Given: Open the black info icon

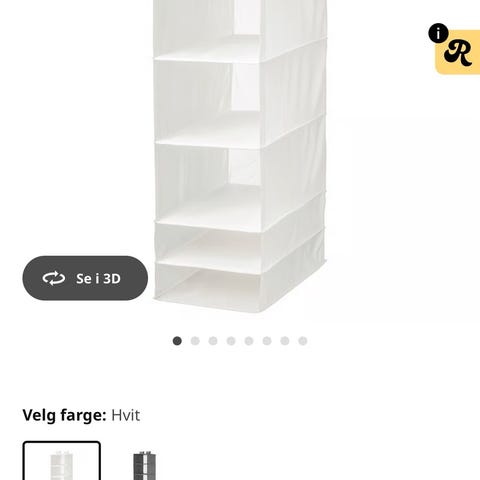Looking at the screenshot, I should [438, 33].
